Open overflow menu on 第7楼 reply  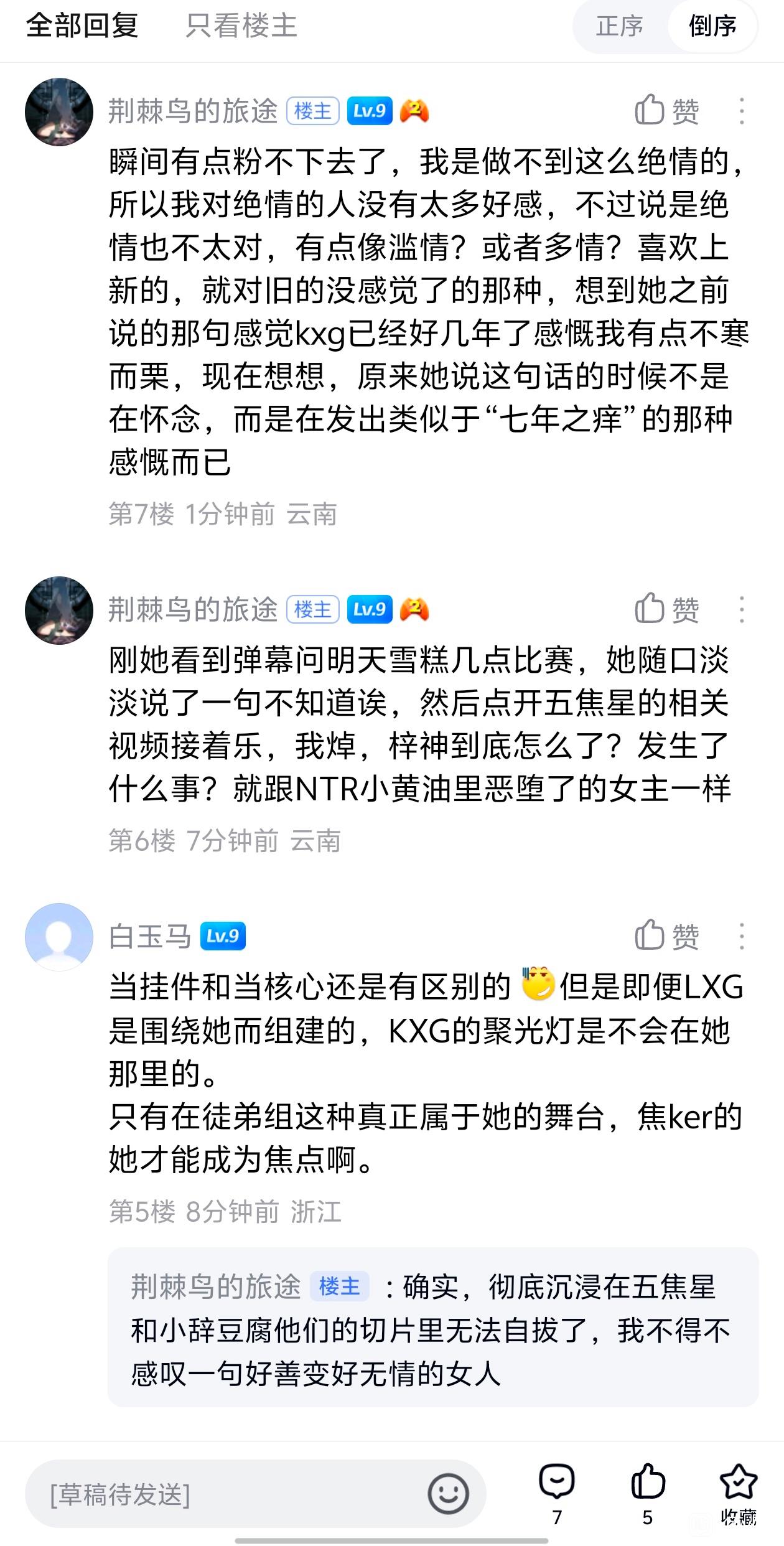click(x=741, y=111)
